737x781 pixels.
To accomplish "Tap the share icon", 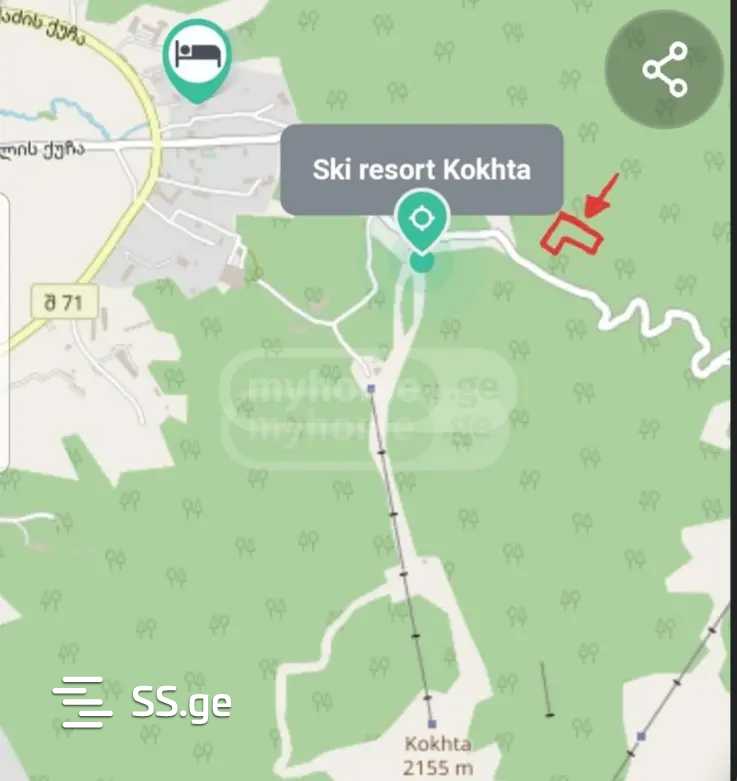I will (665, 69).
